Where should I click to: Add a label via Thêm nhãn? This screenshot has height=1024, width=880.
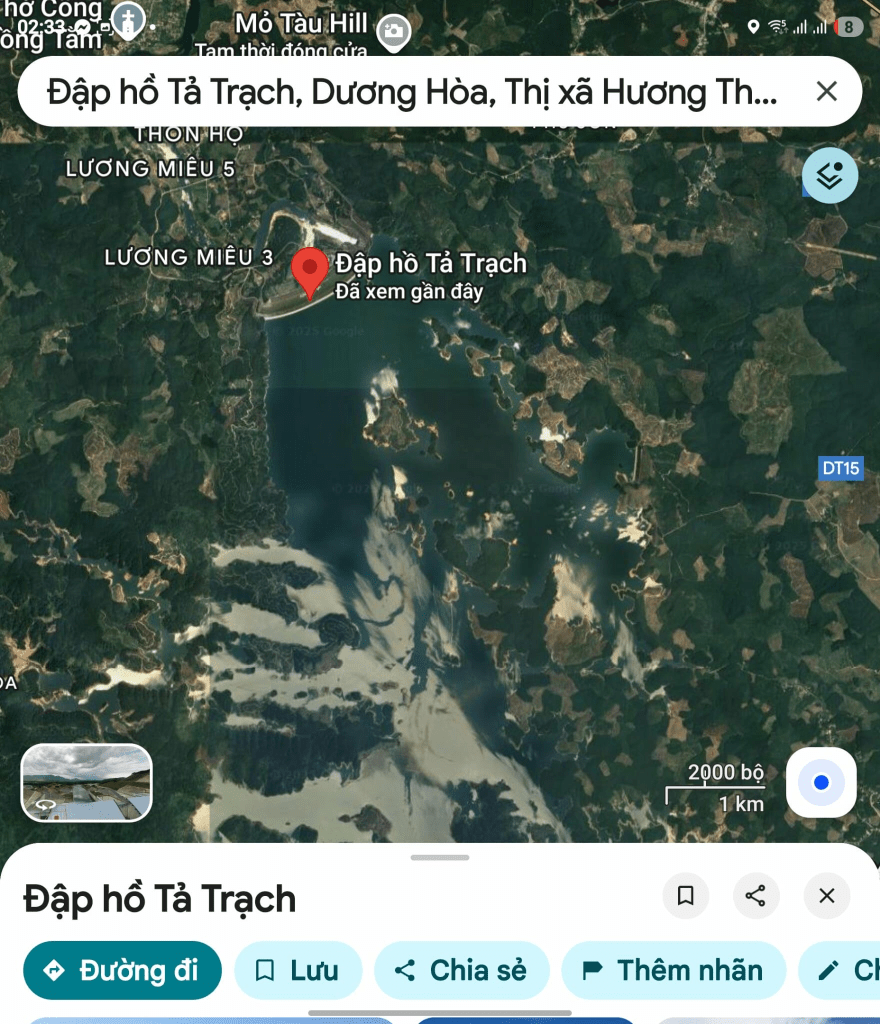[673, 970]
